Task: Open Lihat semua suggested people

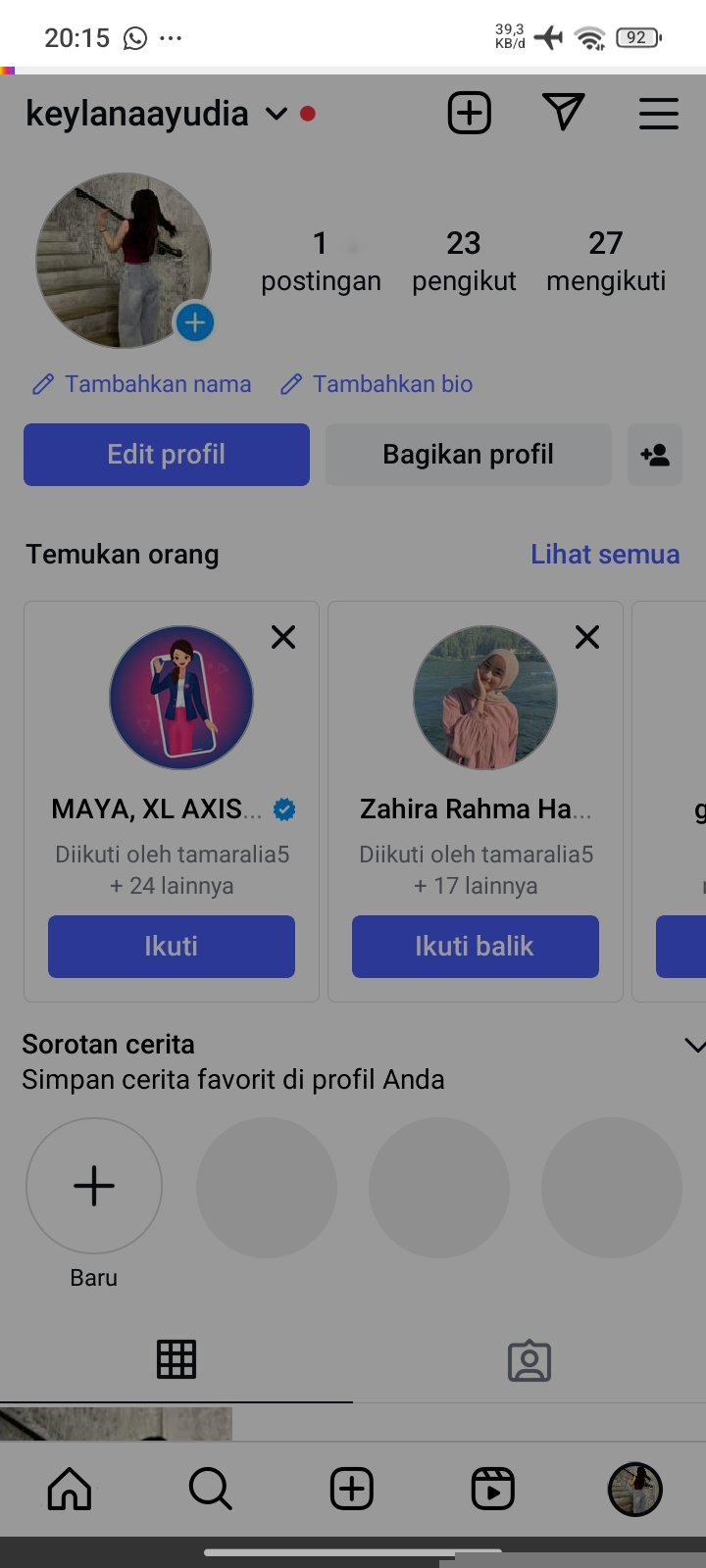Action: [x=605, y=555]
